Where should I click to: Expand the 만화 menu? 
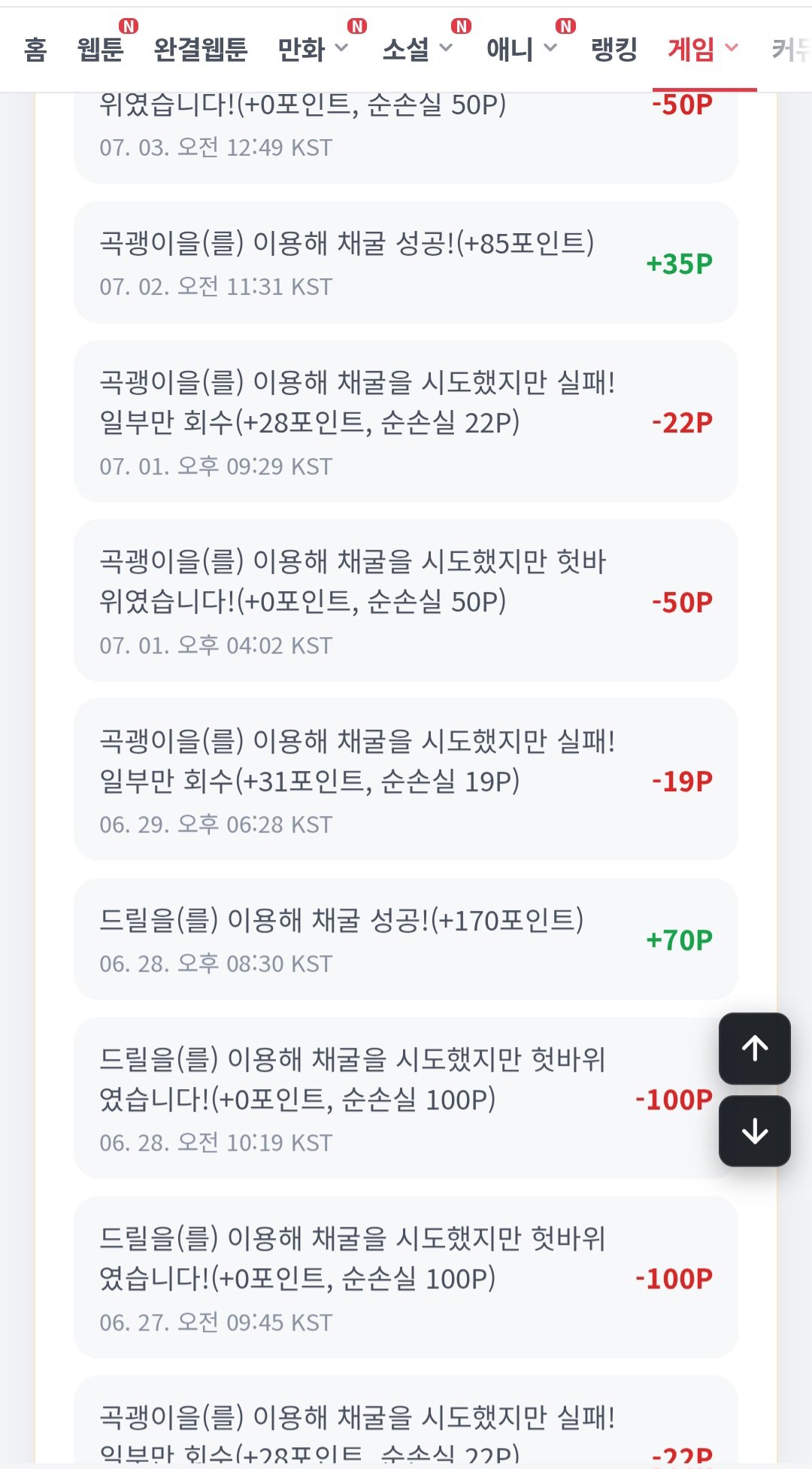[313, 50]
